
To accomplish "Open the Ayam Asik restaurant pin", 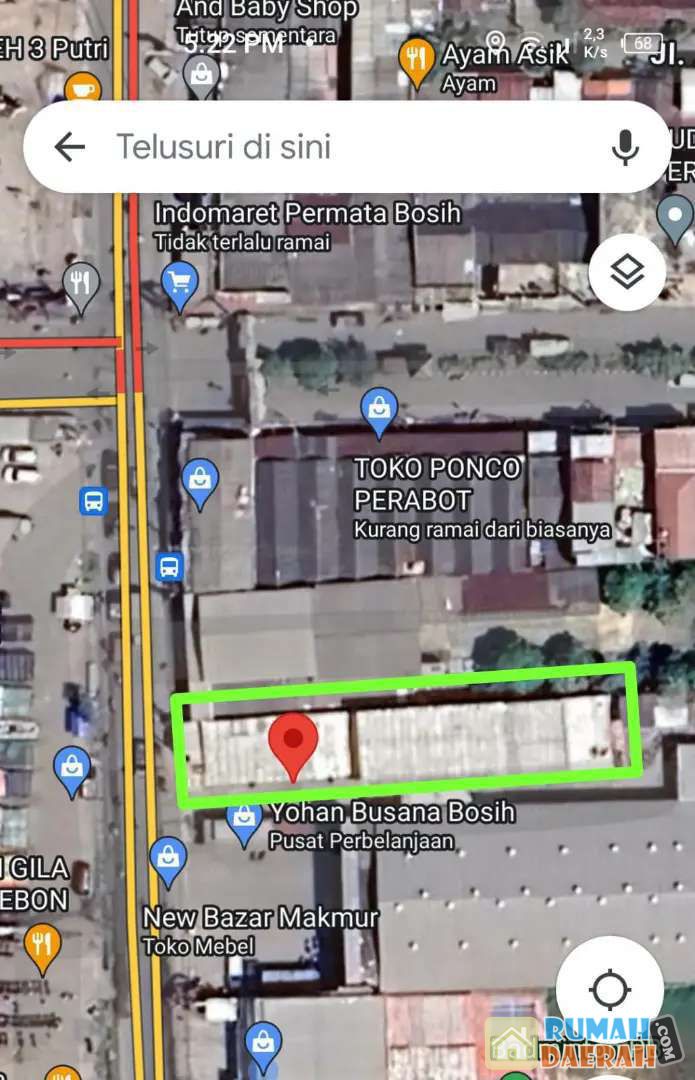I will click(415, 60).
